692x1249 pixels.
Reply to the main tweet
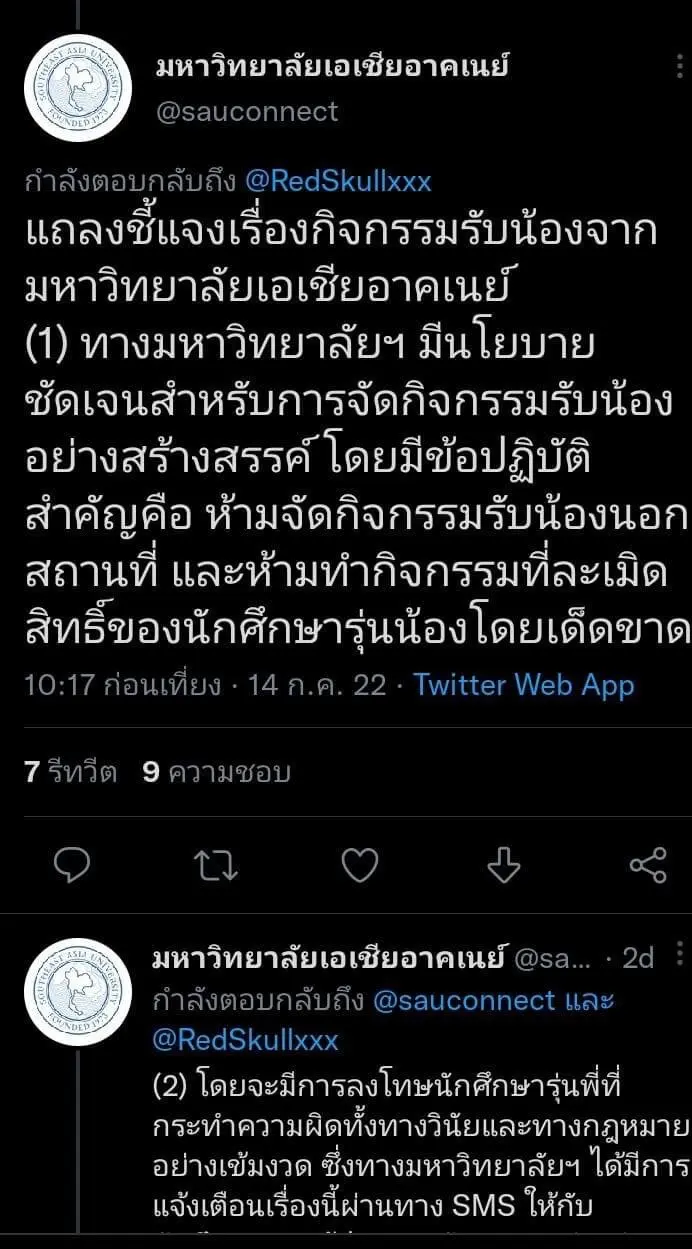[x=71, y=865]
